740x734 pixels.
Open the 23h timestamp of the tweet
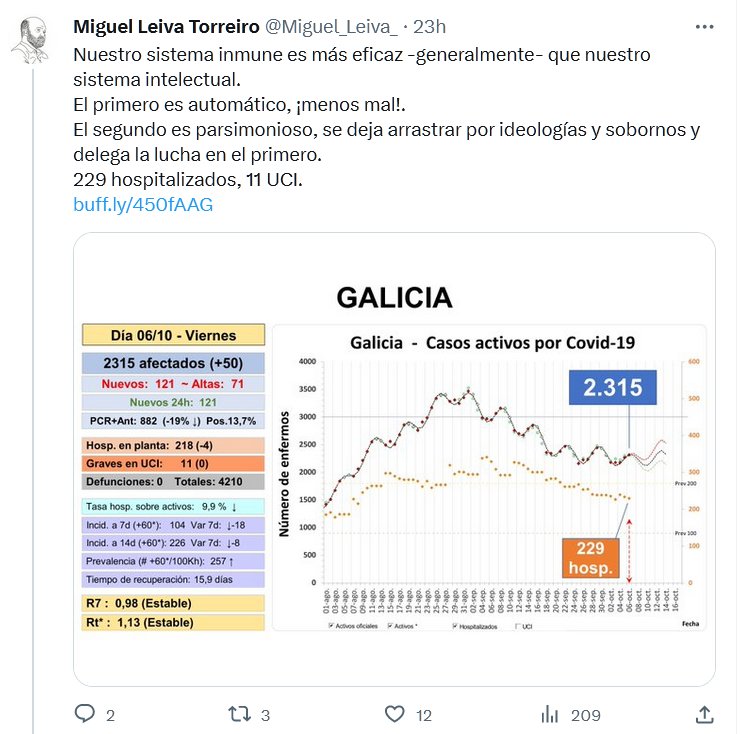coord(431,27)
